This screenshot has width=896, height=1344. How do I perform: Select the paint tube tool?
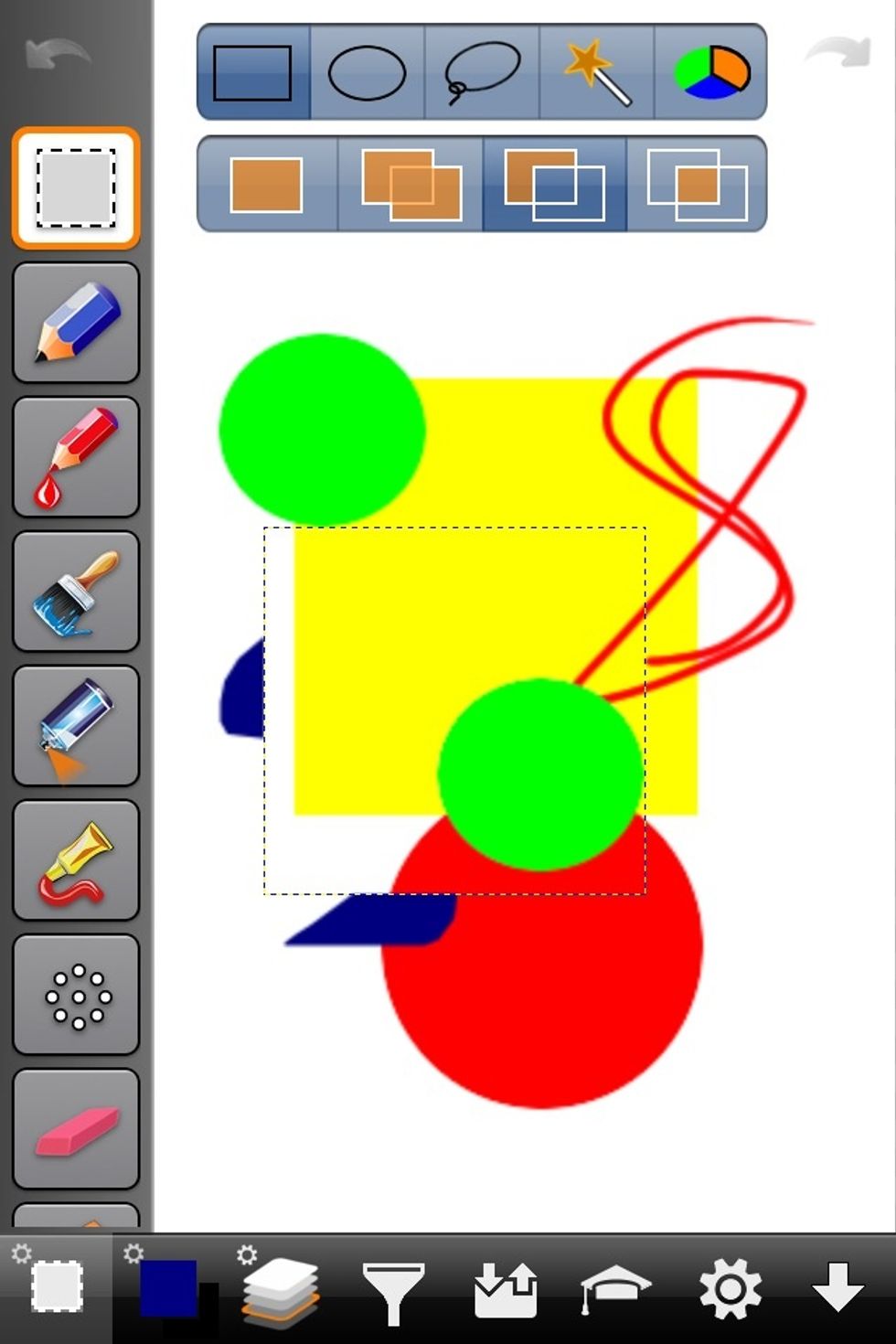click(75, 859)
